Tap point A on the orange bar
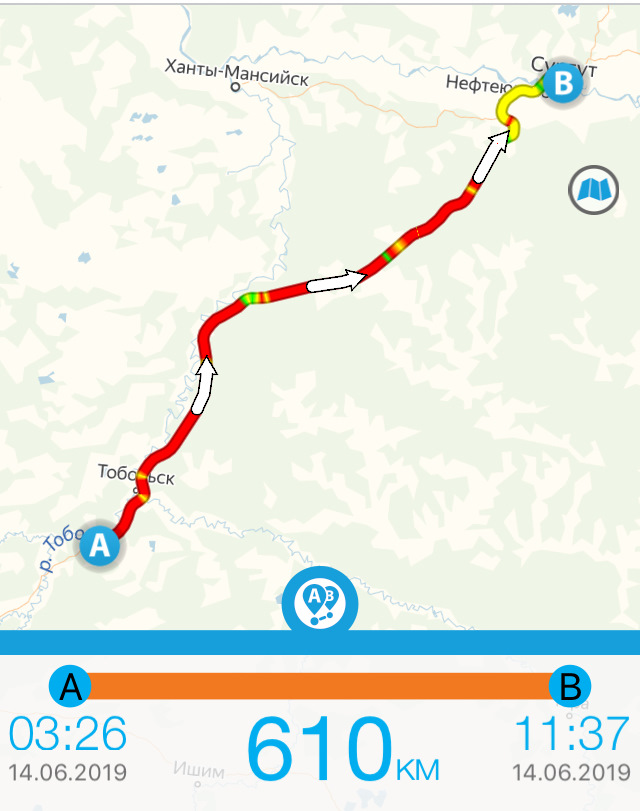This screenshot has width=640, height=811. coord(70,686)
